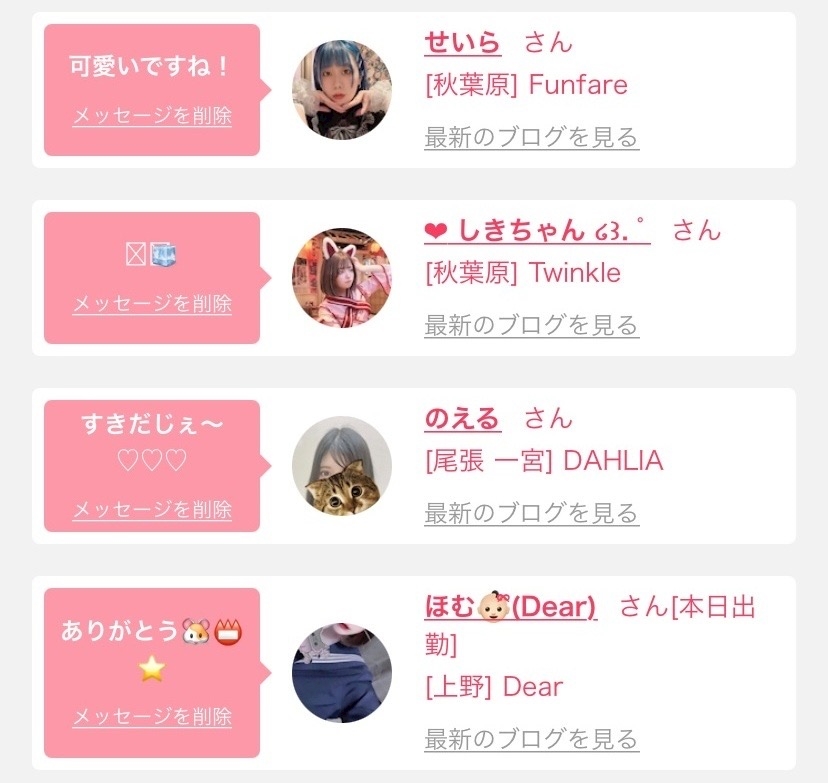This screenshot has height=783, width=828.
Task: Tap ほむ(Dear)'s profile photo
Action: 341,673
